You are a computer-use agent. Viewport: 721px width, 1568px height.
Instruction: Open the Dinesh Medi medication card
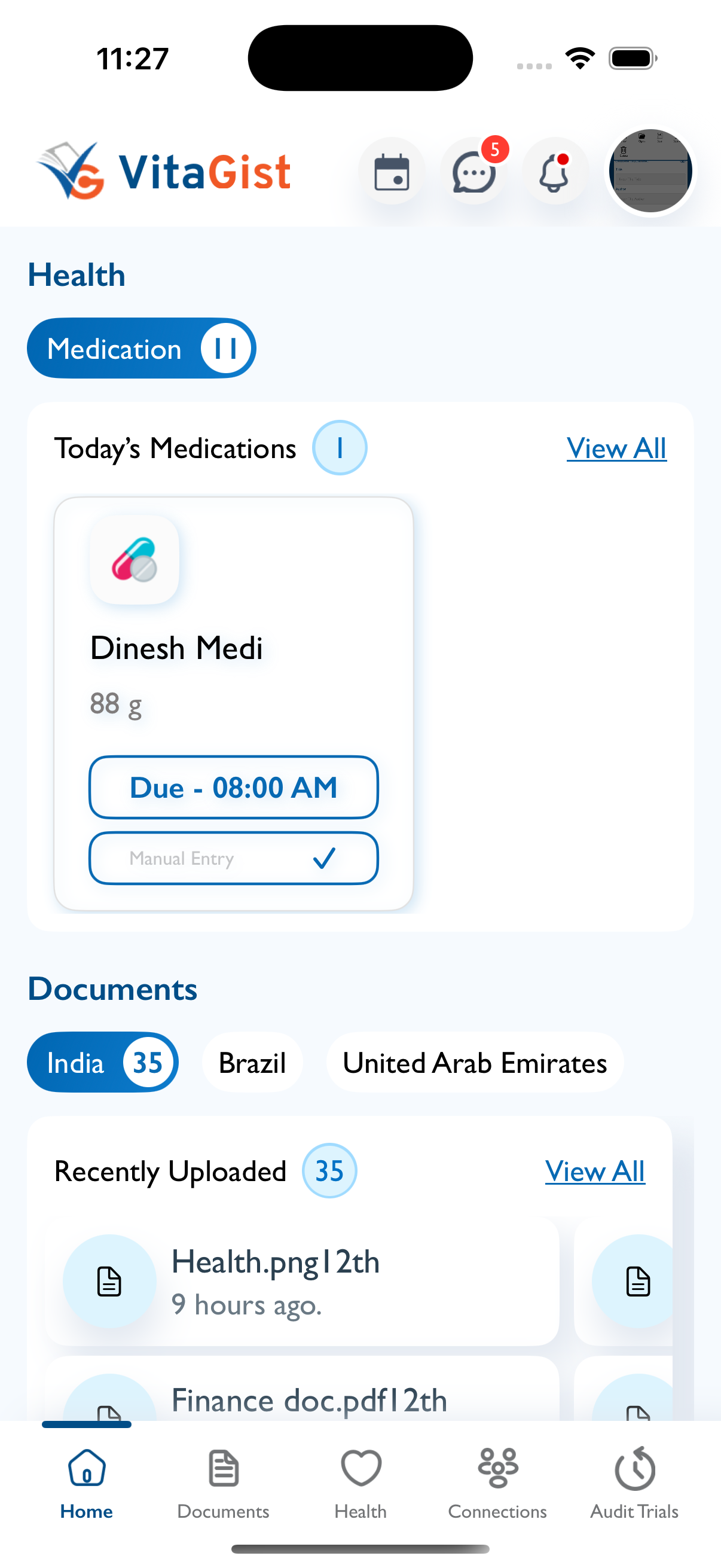[x=234, y=704]
